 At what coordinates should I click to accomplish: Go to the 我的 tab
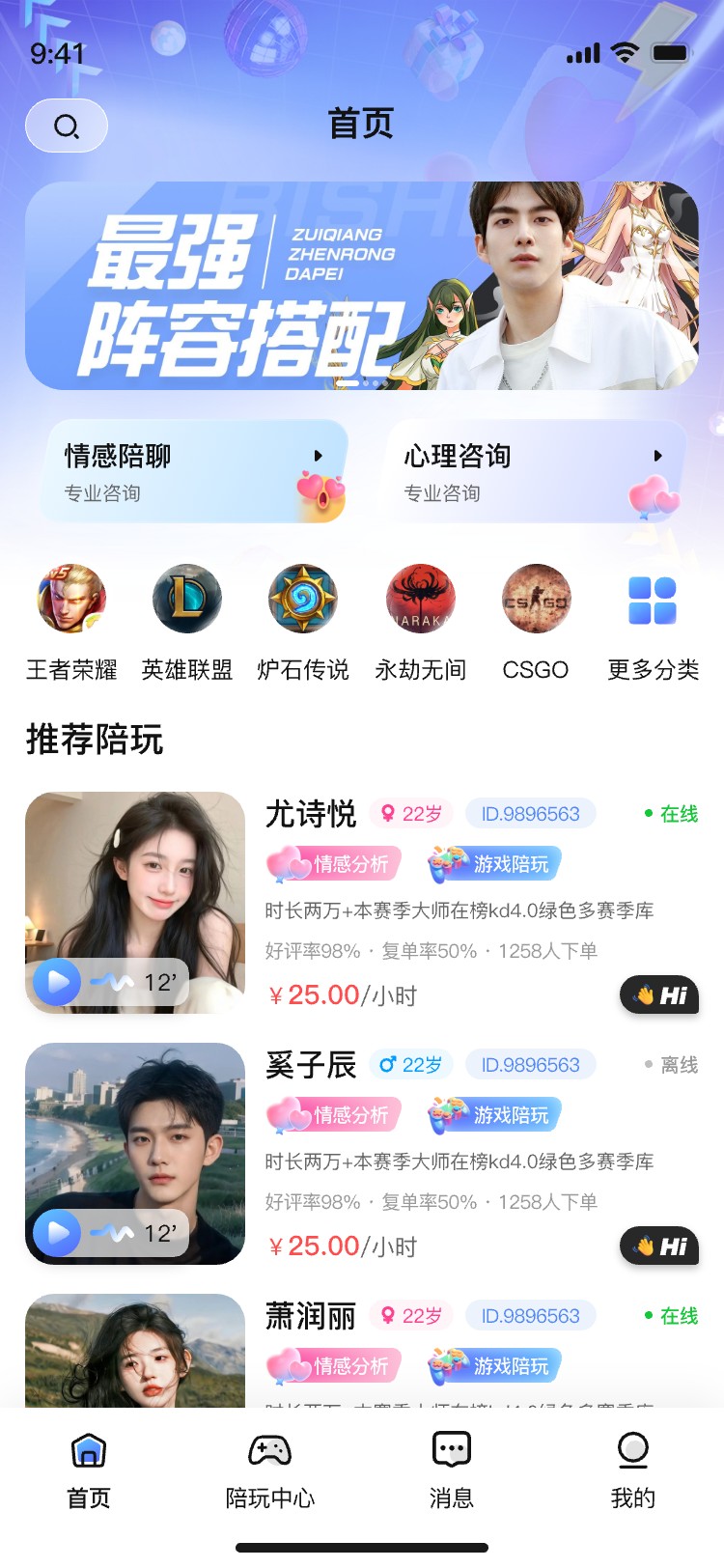tap(632, 1469)
